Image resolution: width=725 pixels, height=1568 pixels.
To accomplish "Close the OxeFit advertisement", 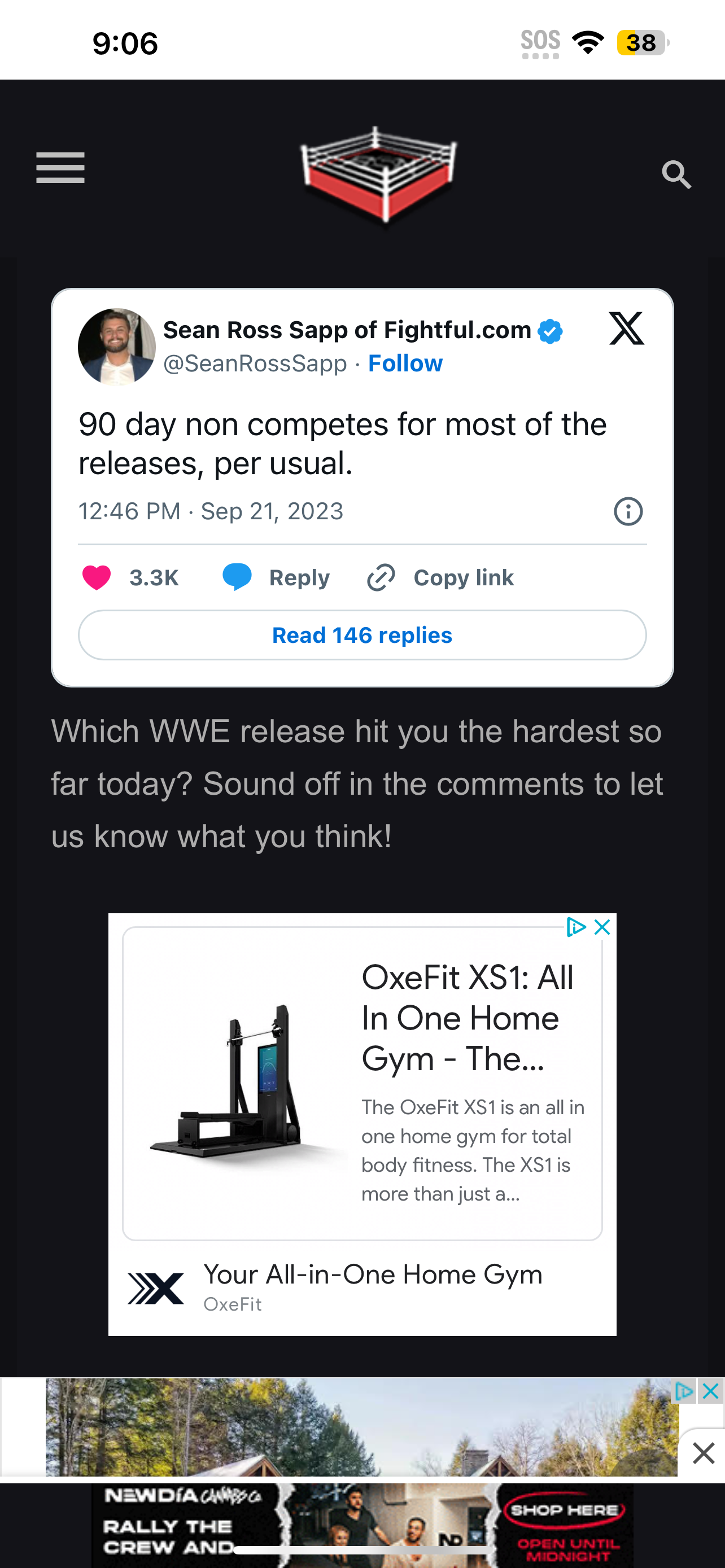I will (602, 927).
